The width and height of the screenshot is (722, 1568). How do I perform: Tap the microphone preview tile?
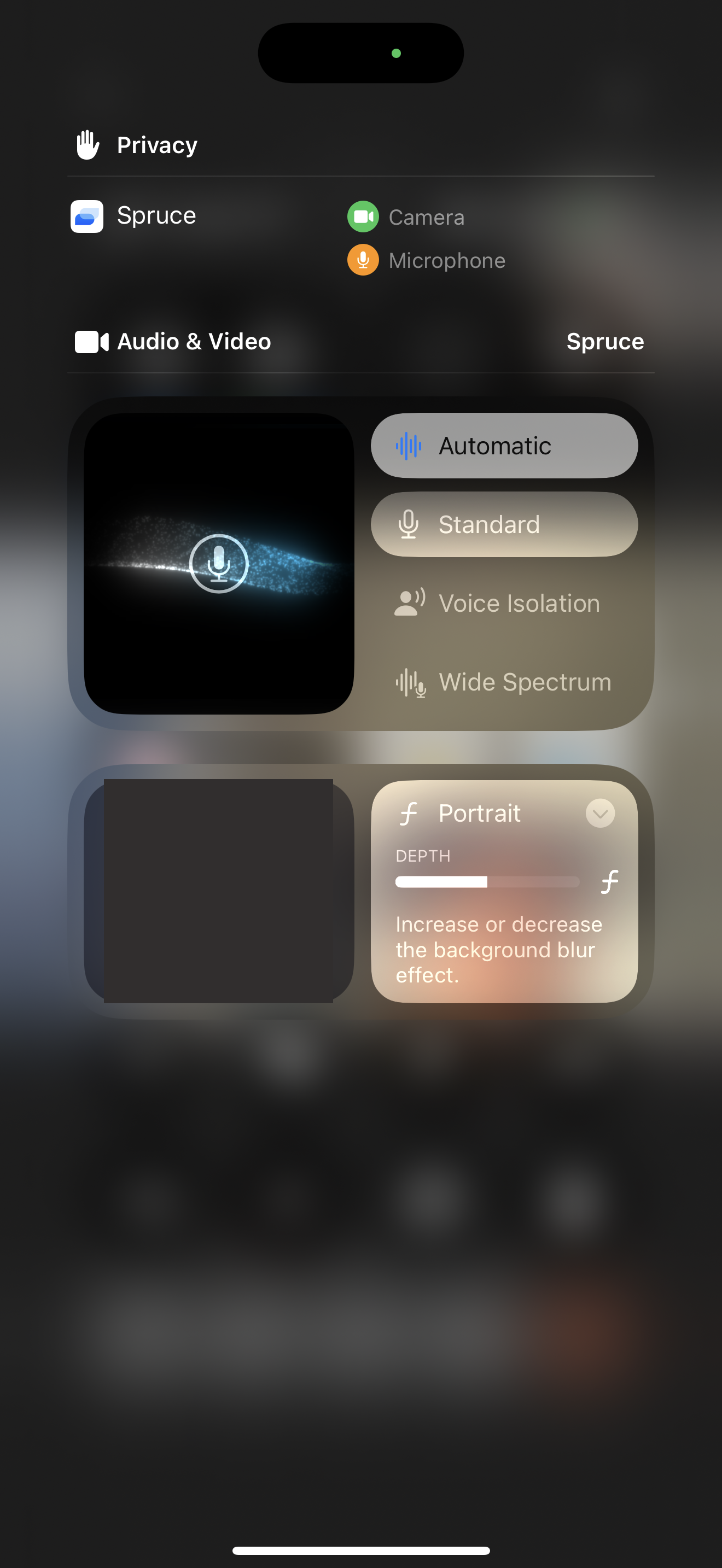click(x=219, y=564)
